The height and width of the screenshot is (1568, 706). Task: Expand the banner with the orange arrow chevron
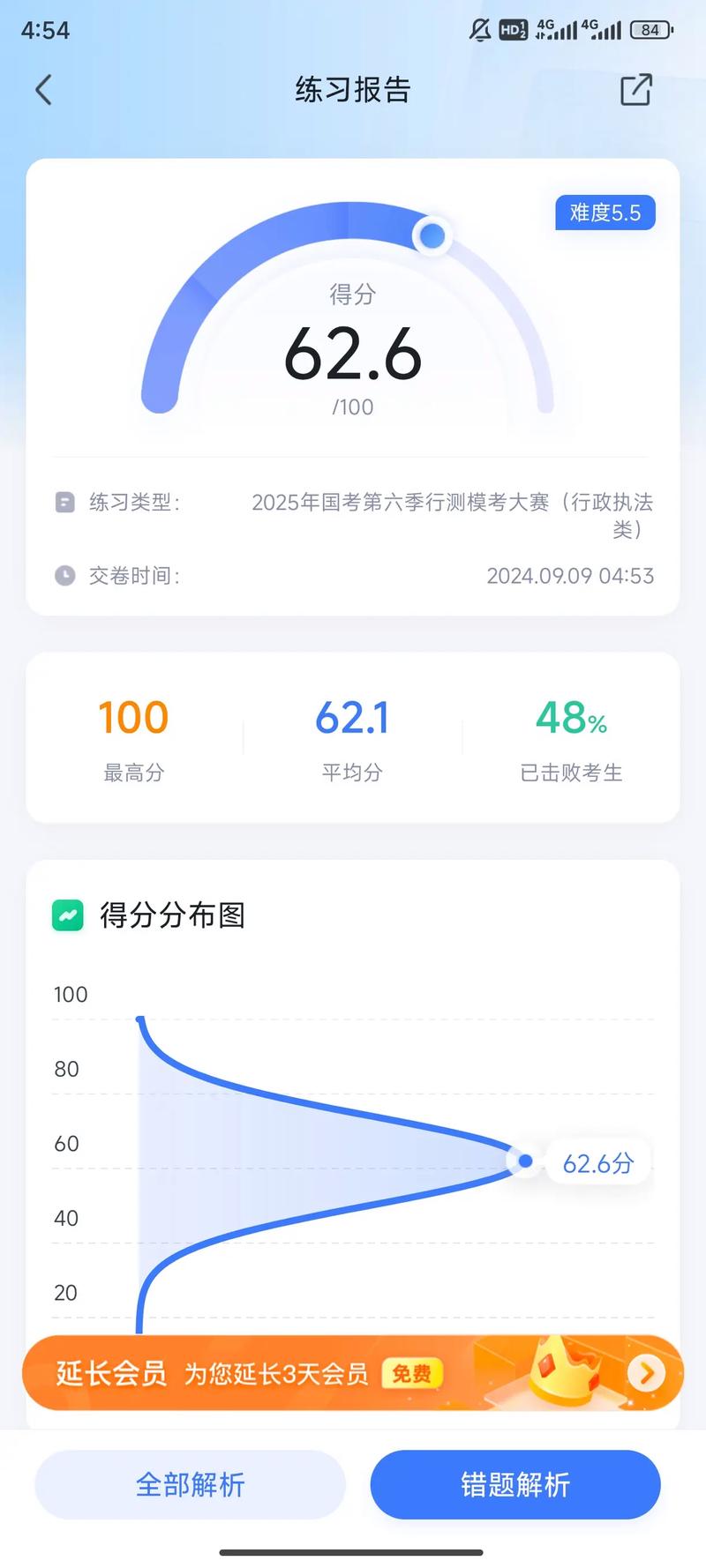pos(647,1373)
